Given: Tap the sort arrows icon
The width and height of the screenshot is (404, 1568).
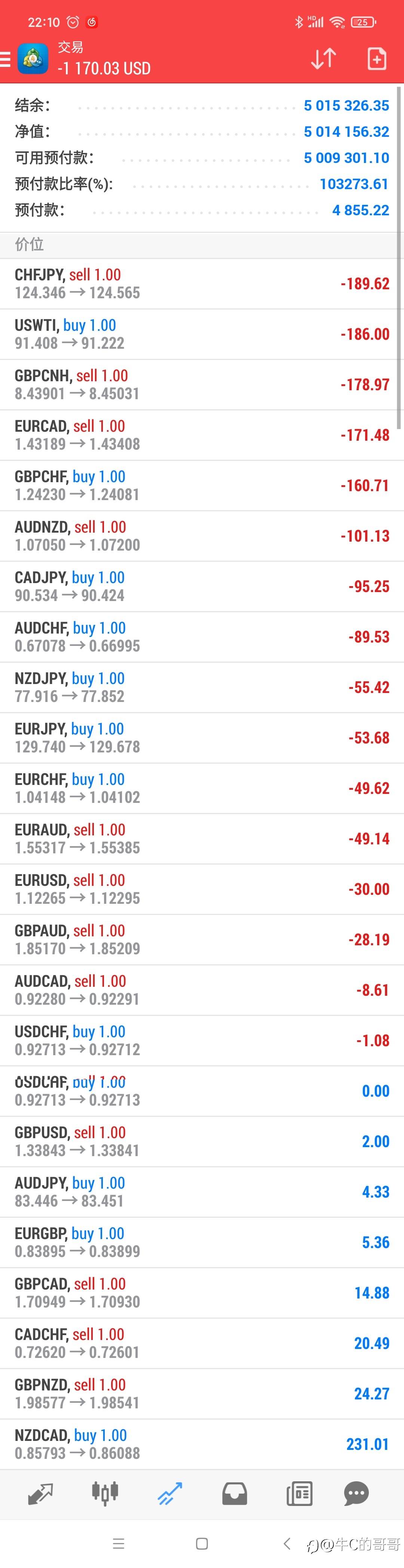Looking at the screenshot, I should tap(324, 58).
